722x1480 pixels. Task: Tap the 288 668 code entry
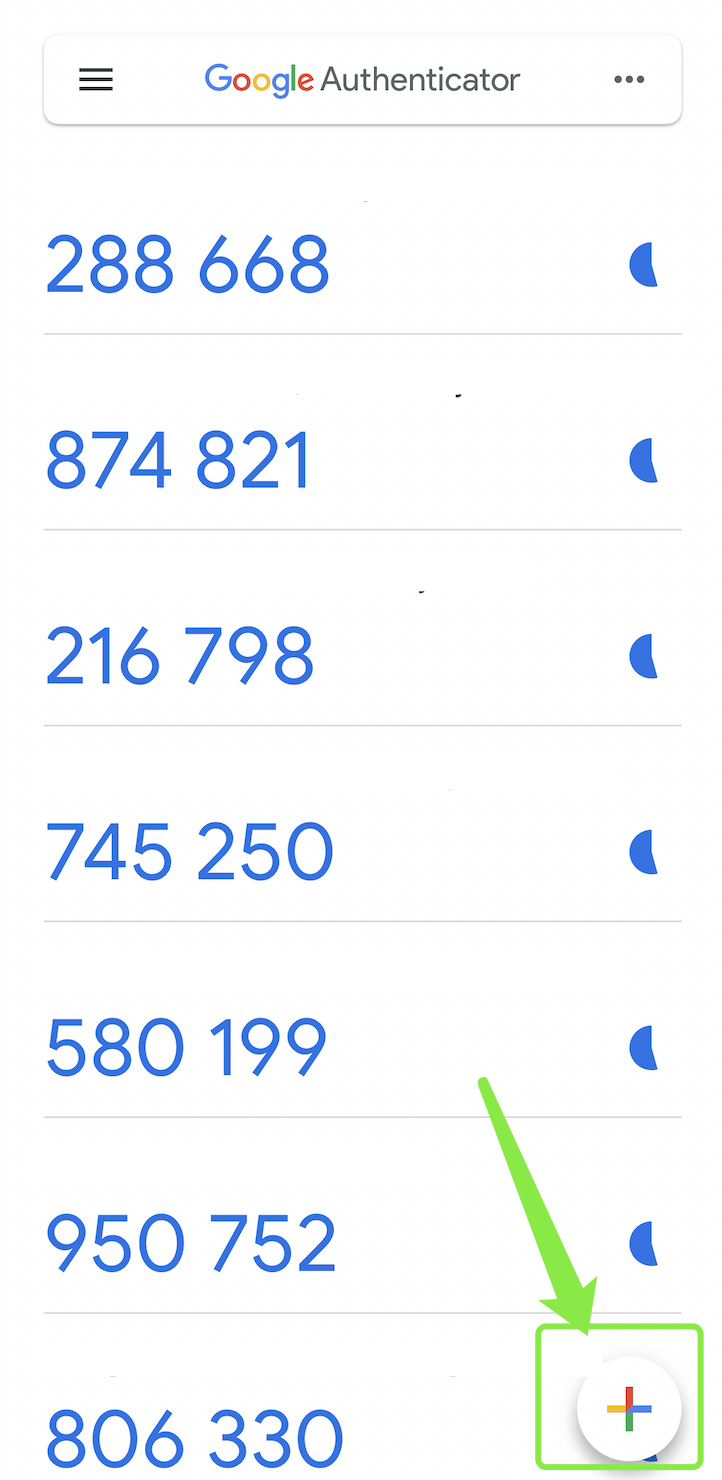tap(188, 266)
